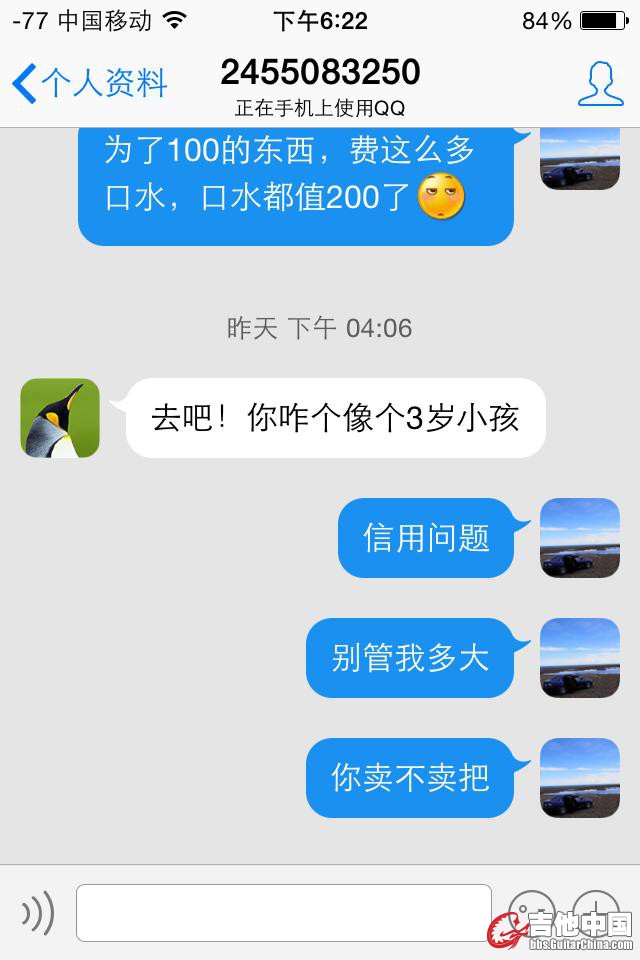The height and width of the screenshot is (960, 640).
Task: Go back to 个人资料
Action: point(88,83)
